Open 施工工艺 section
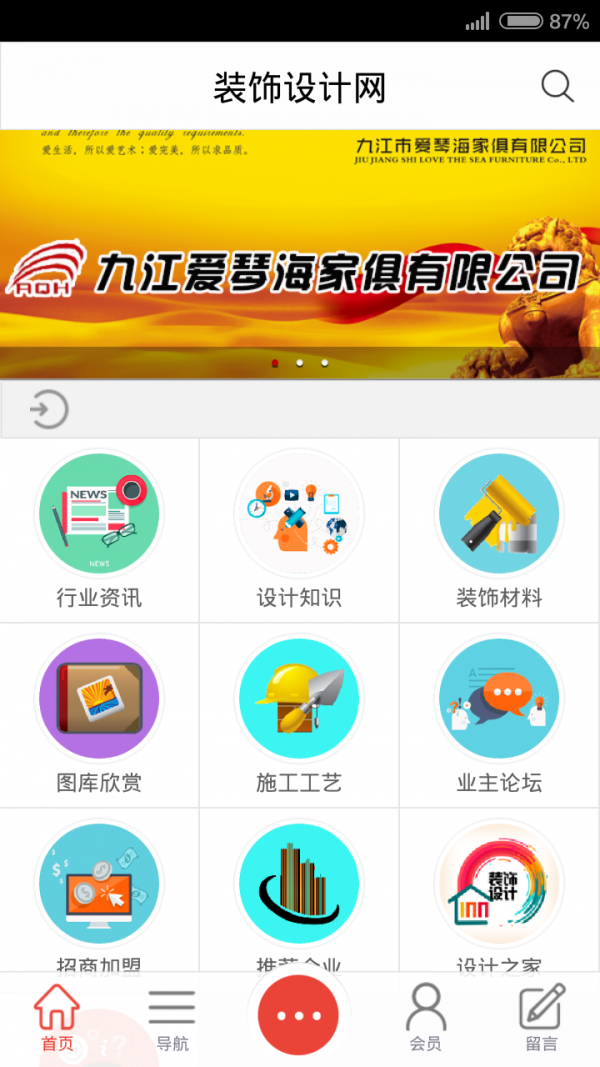600x1067 pixels. click(x=299, y=715)
